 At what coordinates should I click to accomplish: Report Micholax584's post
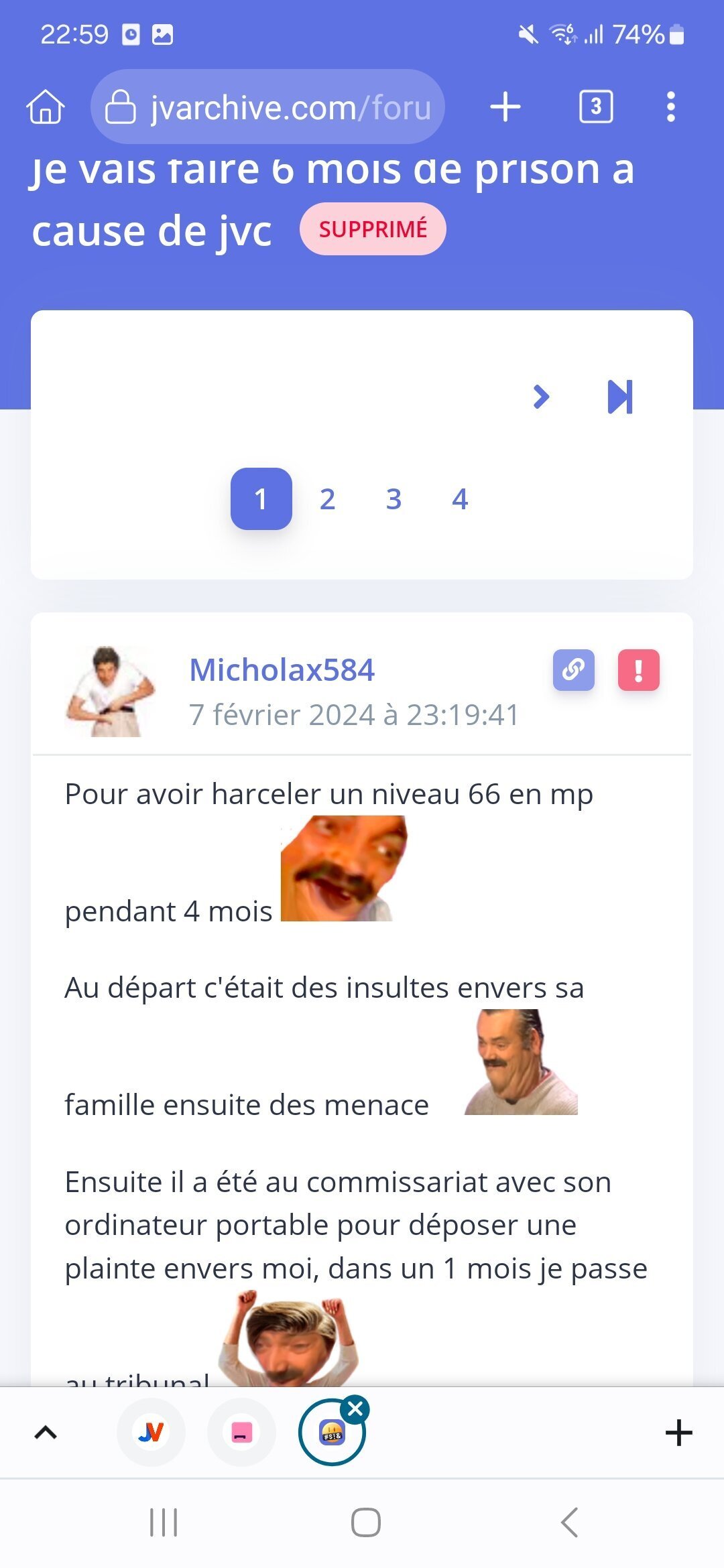(638, 670)
